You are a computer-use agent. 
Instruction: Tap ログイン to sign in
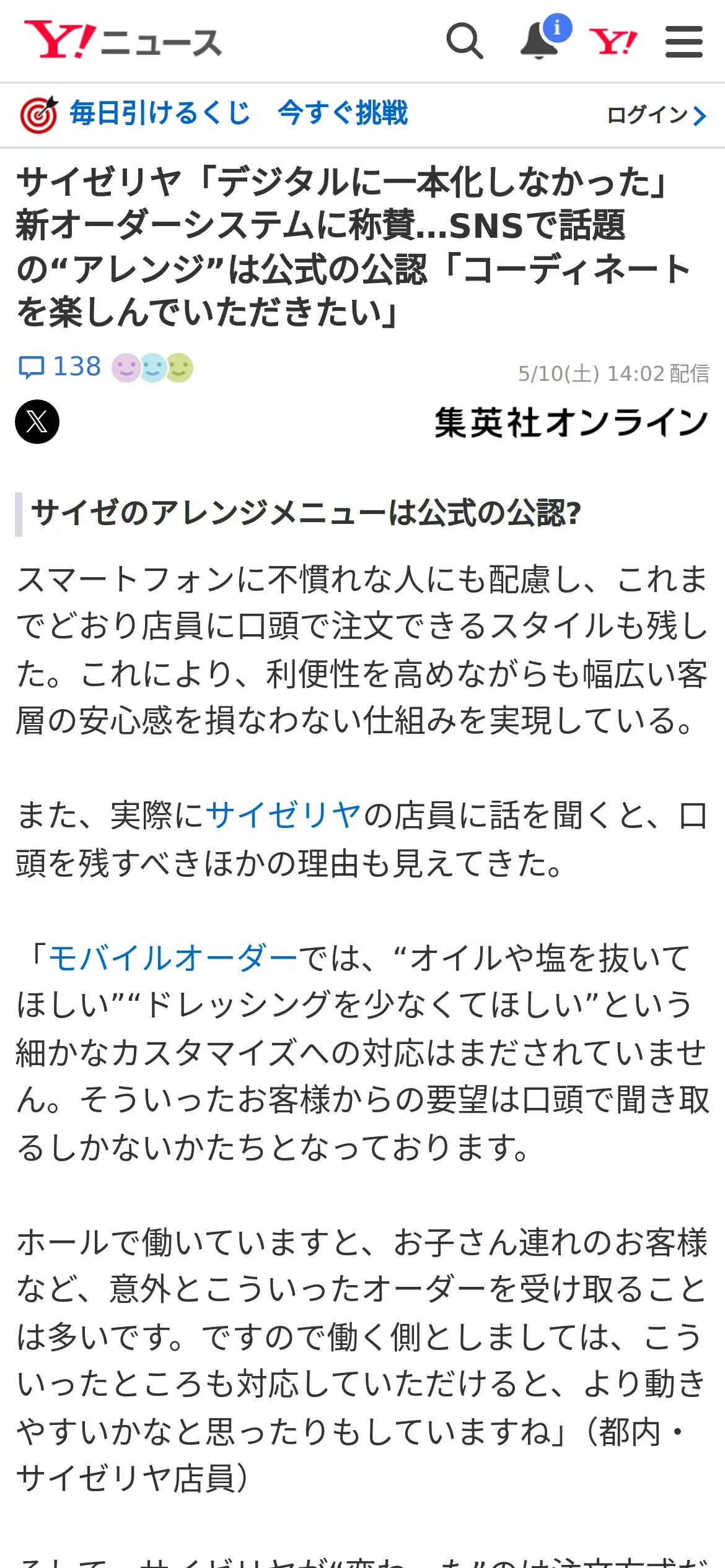[657, 115]
